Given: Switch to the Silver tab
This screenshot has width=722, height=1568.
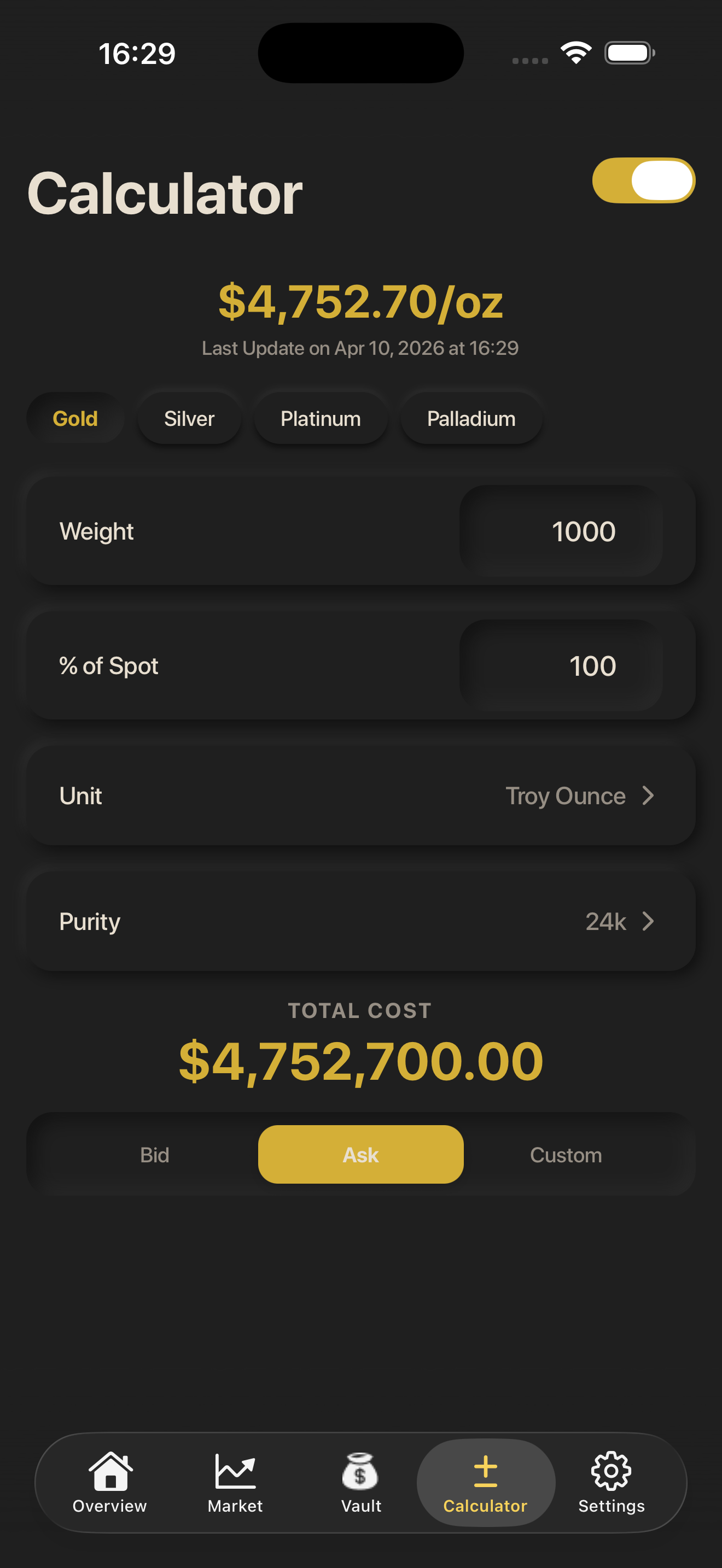Looking at the screenshot, I should [x=189, y=418].
